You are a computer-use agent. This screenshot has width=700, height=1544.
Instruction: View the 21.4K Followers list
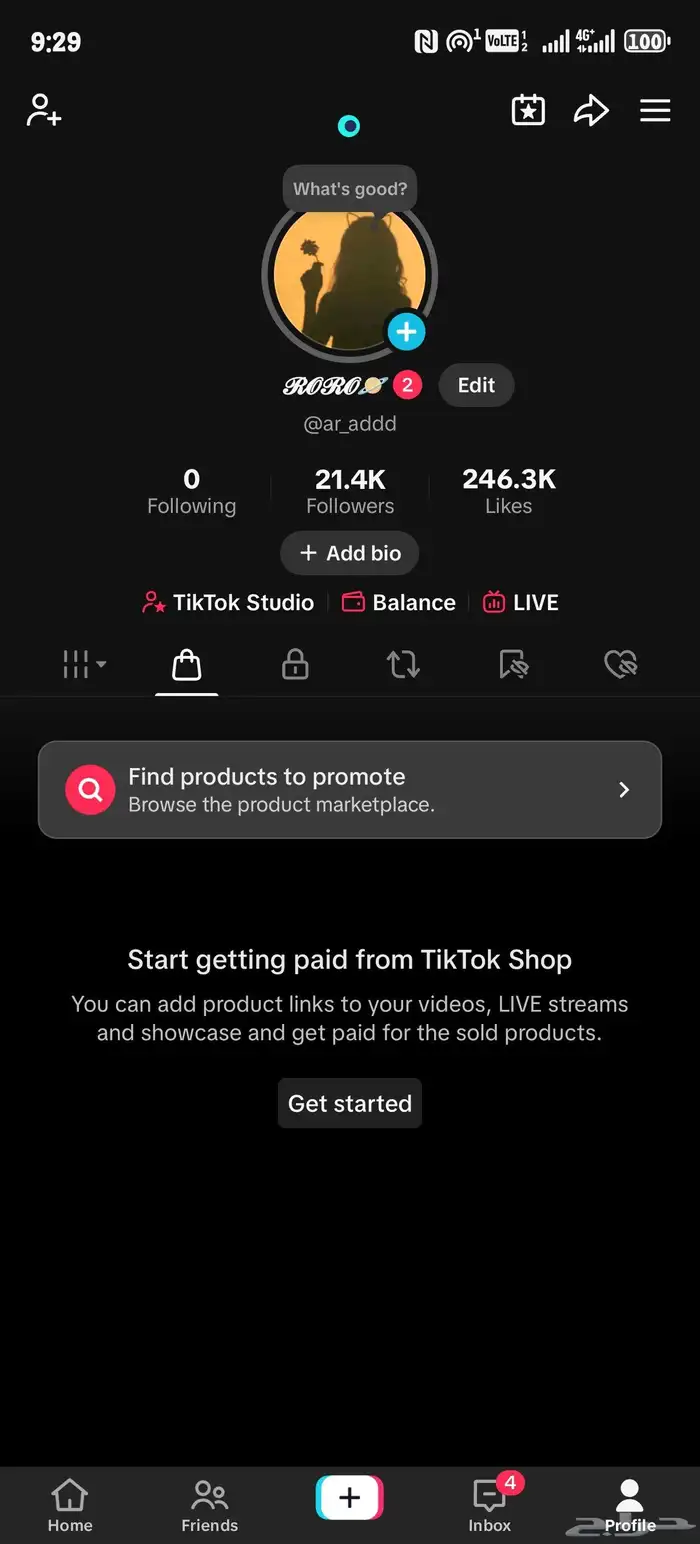[350, 492]
